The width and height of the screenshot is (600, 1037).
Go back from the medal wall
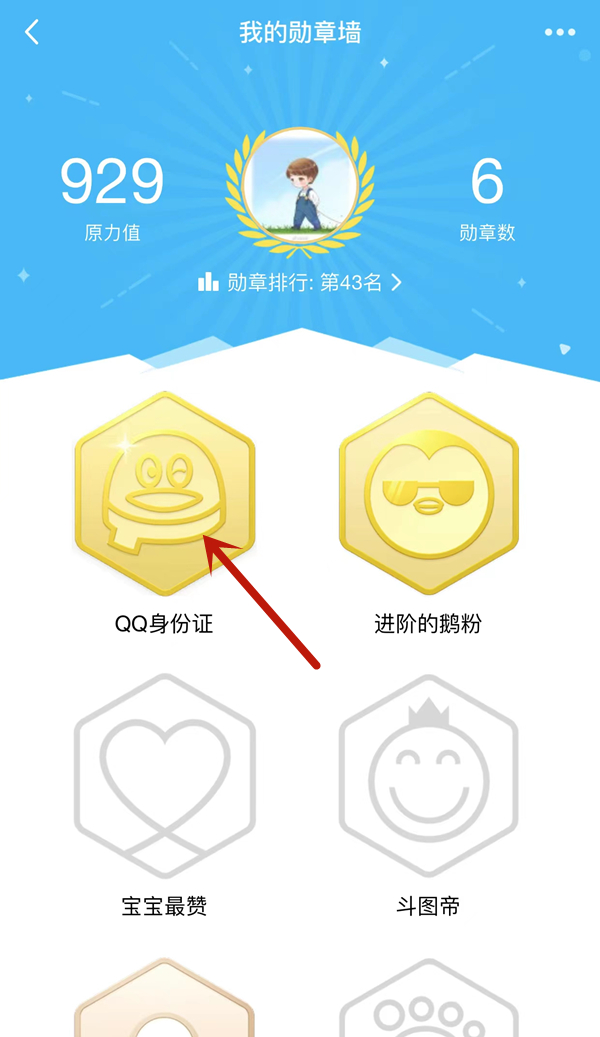tap(32, 33)
